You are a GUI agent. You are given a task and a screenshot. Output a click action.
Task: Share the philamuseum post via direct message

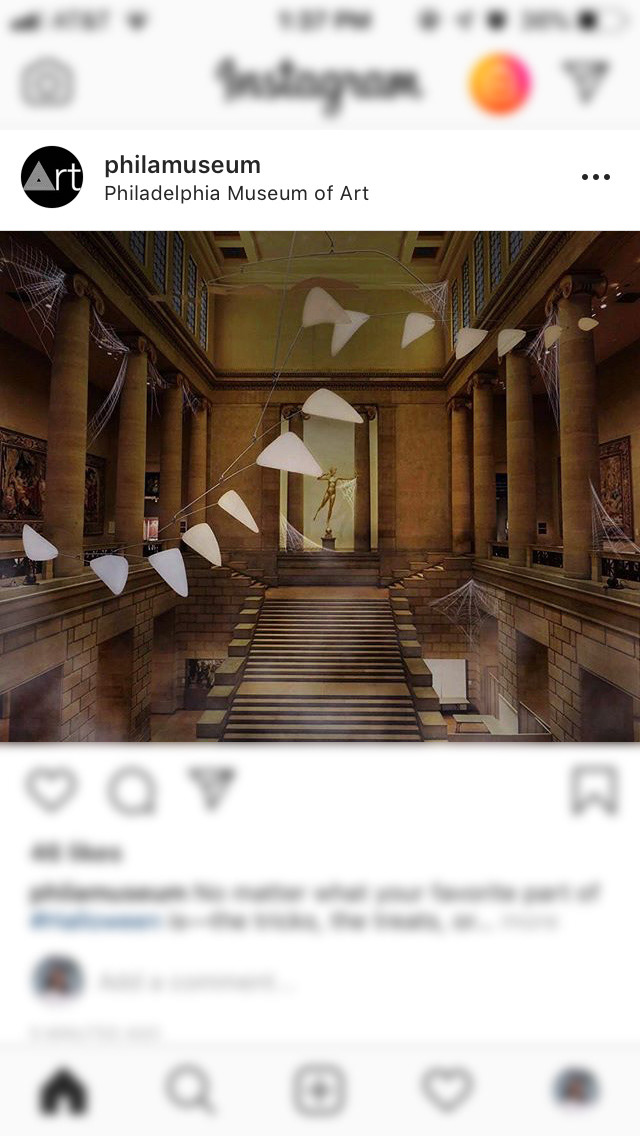tap(212, 789)
